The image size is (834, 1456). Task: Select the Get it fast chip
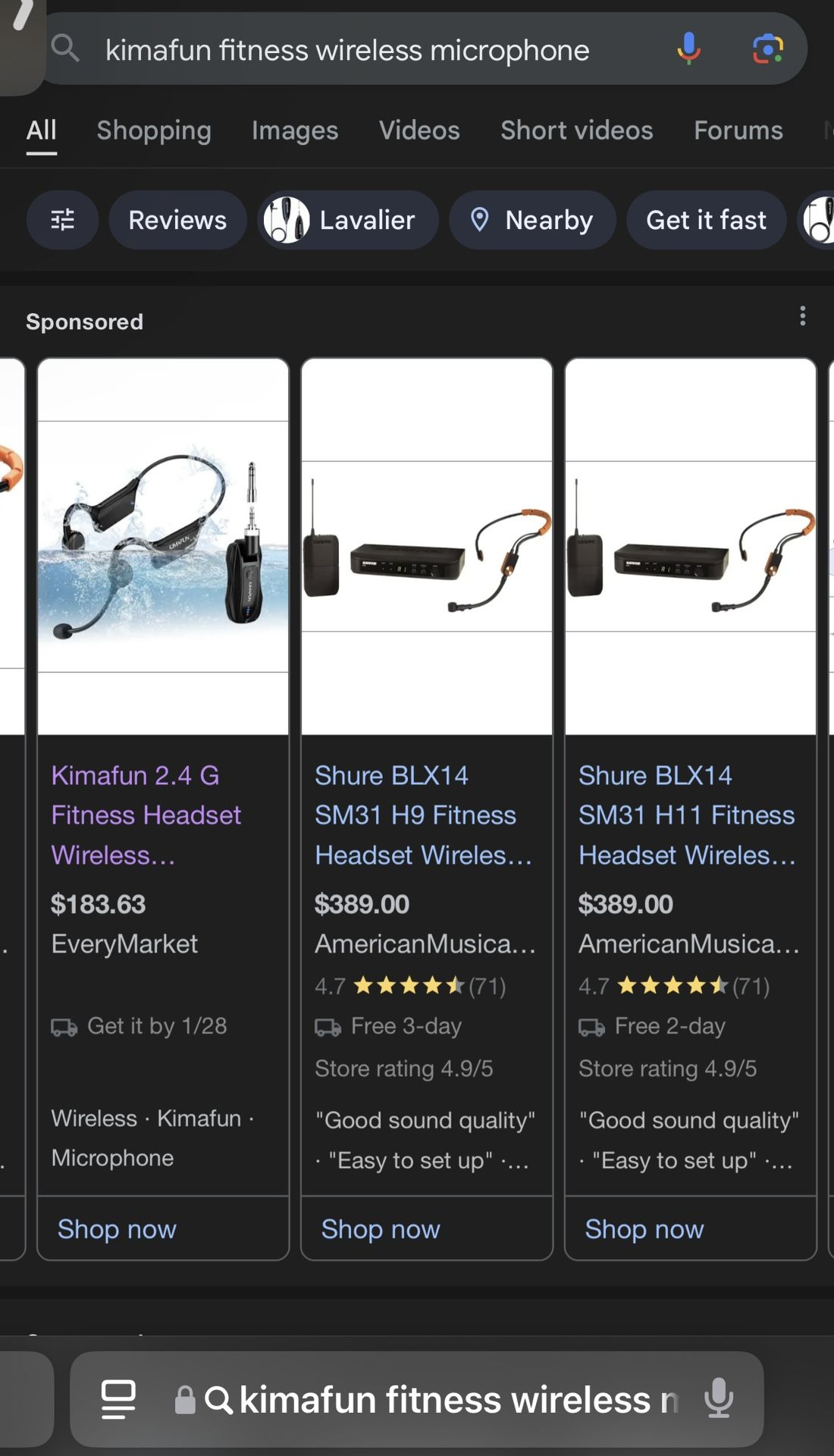click(x=706, y=220)
